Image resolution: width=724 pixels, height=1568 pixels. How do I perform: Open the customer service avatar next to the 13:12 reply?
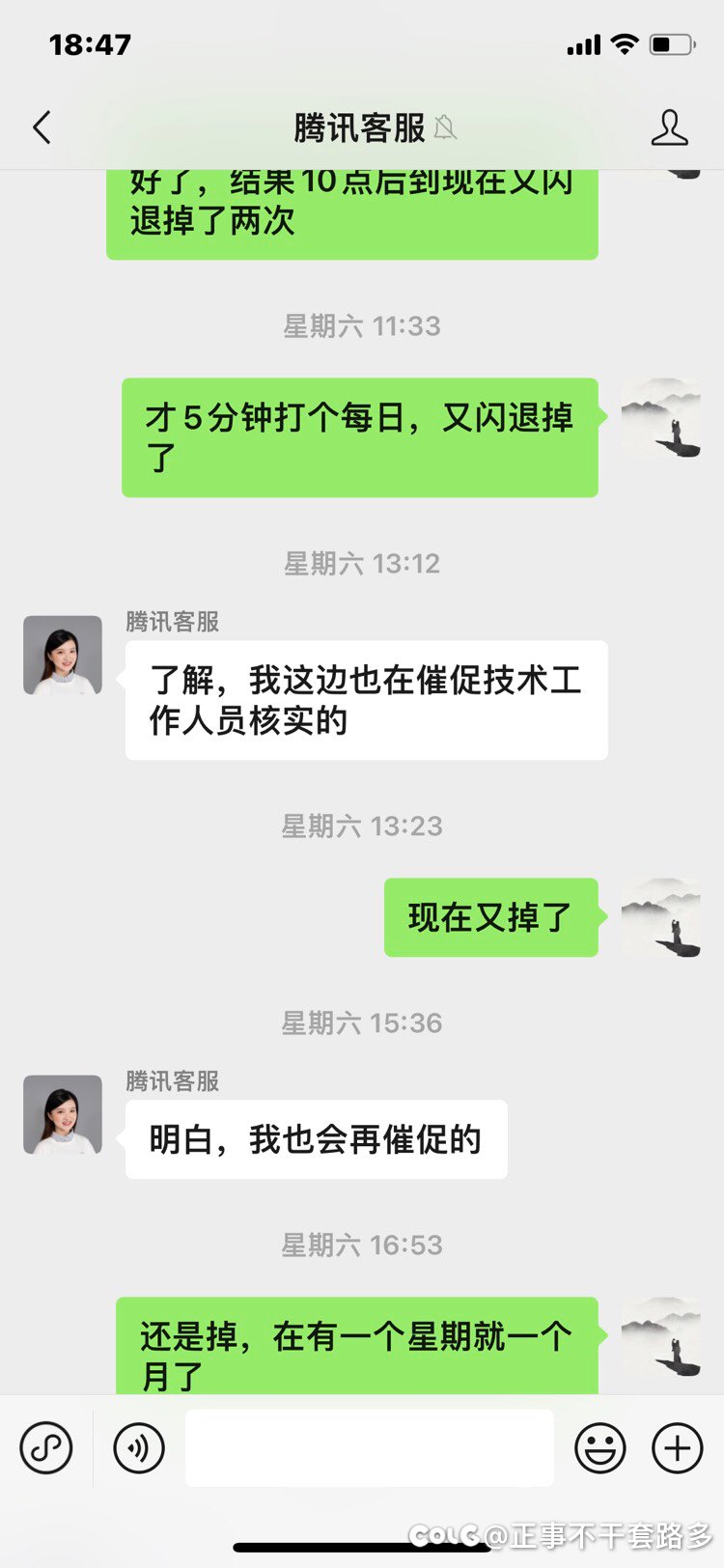(x=62, y=654)
